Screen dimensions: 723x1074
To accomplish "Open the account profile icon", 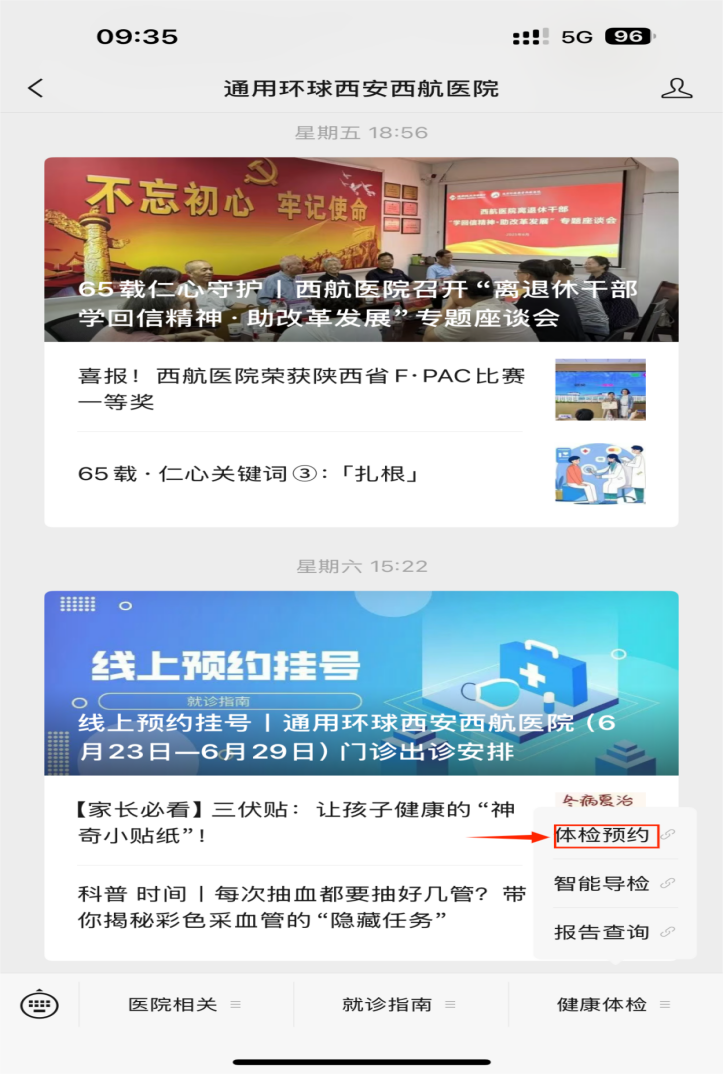I will (x=677, y=89).
